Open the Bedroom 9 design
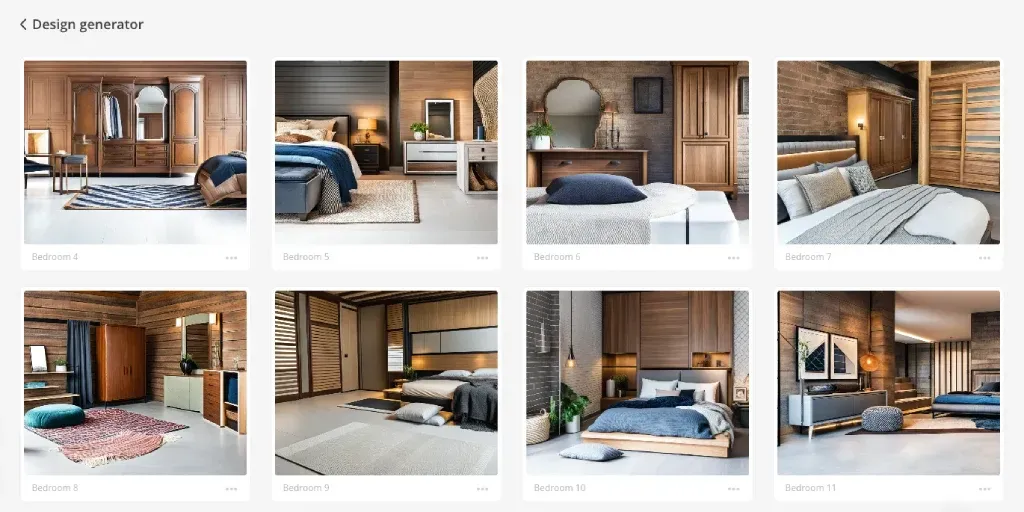Screen dimensions: 1024x512 (x=386, y=382)
